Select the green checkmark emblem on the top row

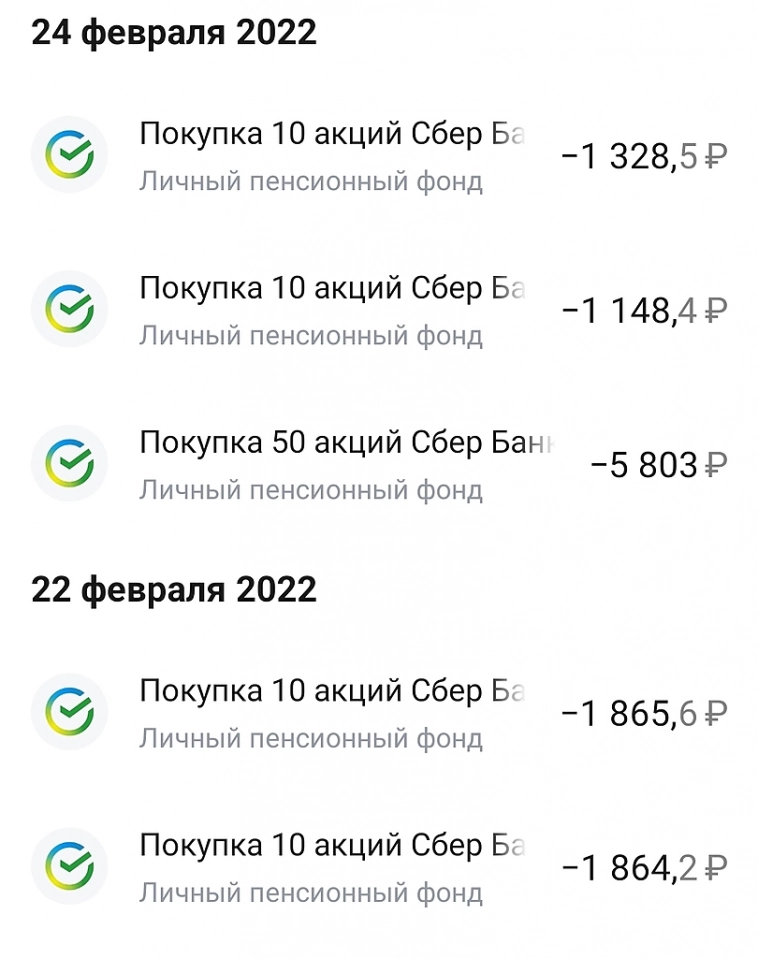tap(69, 155)
